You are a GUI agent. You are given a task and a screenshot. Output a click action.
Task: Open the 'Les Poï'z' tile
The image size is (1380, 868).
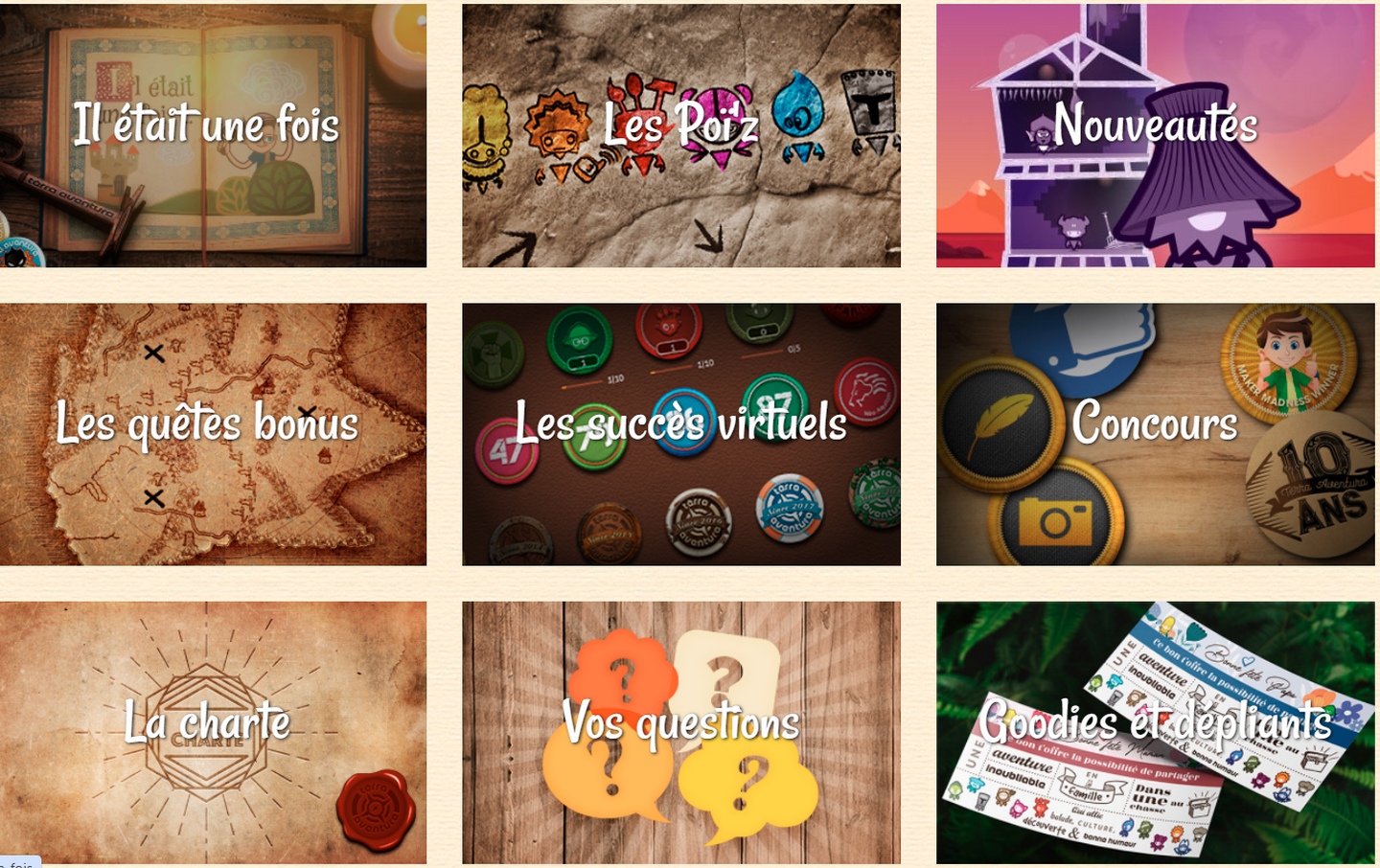tap(680, 134)
